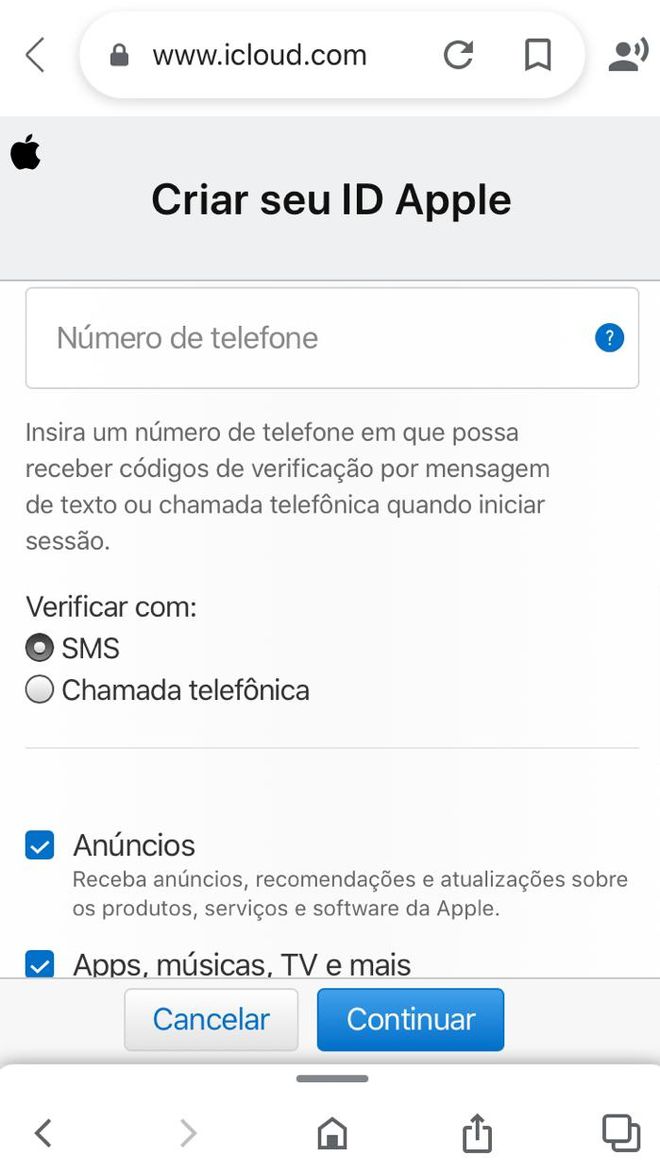Open the read-aloud profile icon
The width and height of the screenshot is (660, 1173).
coord(627,55)
